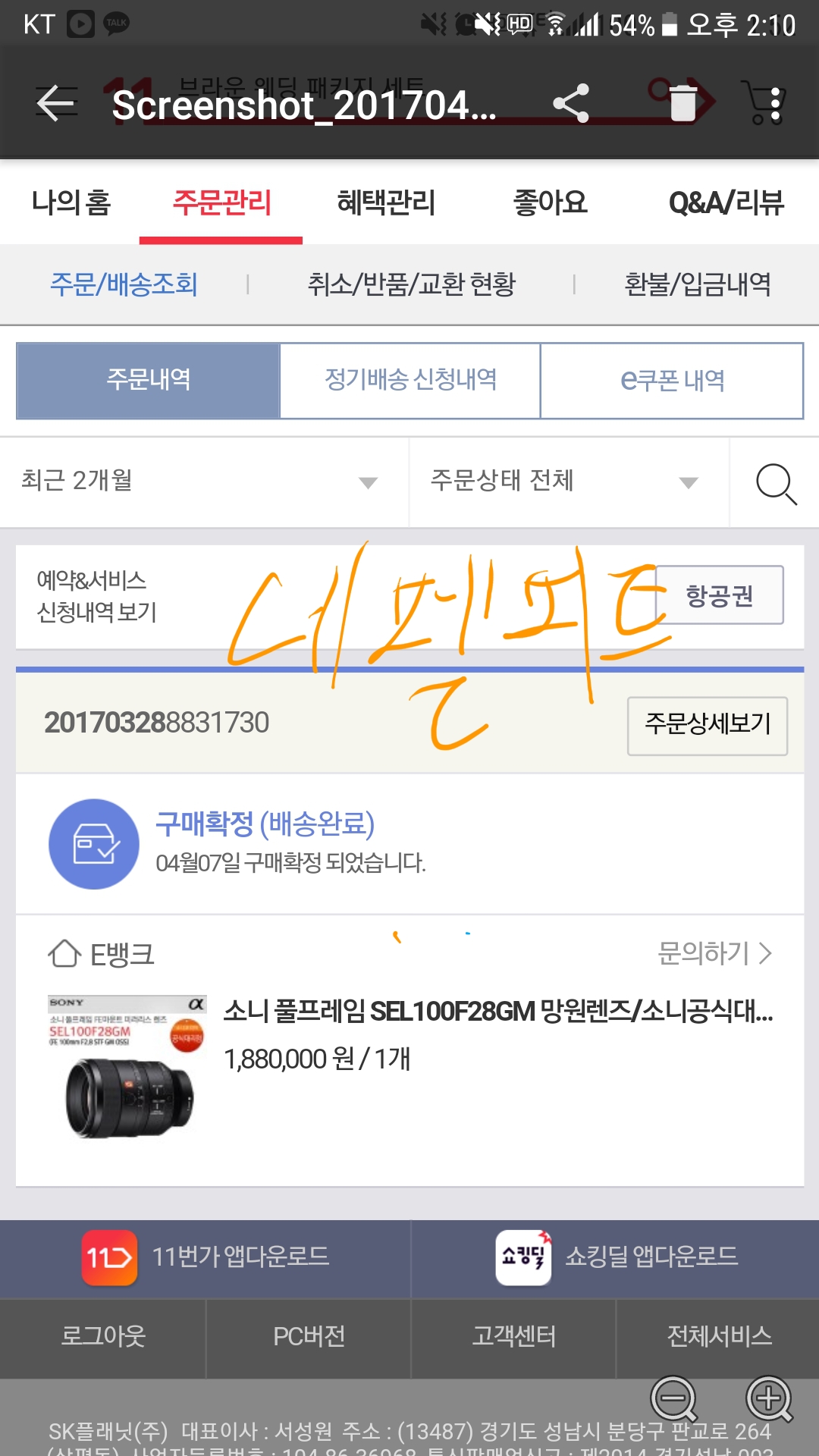Open the three-dot overflow menu
The image size is (819, 1456).
[775, 105]
